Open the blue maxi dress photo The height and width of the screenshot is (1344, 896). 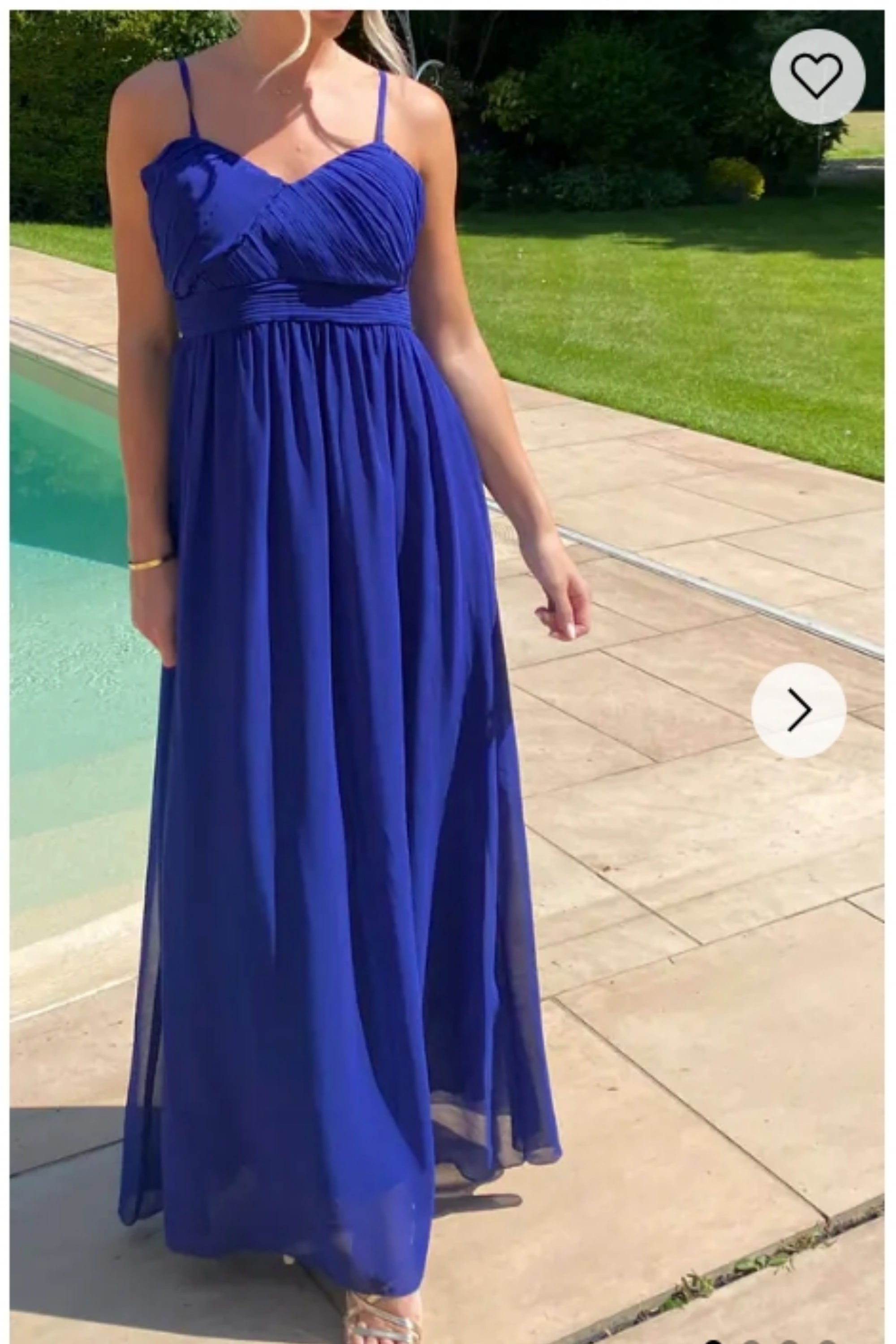pos(343,743)
